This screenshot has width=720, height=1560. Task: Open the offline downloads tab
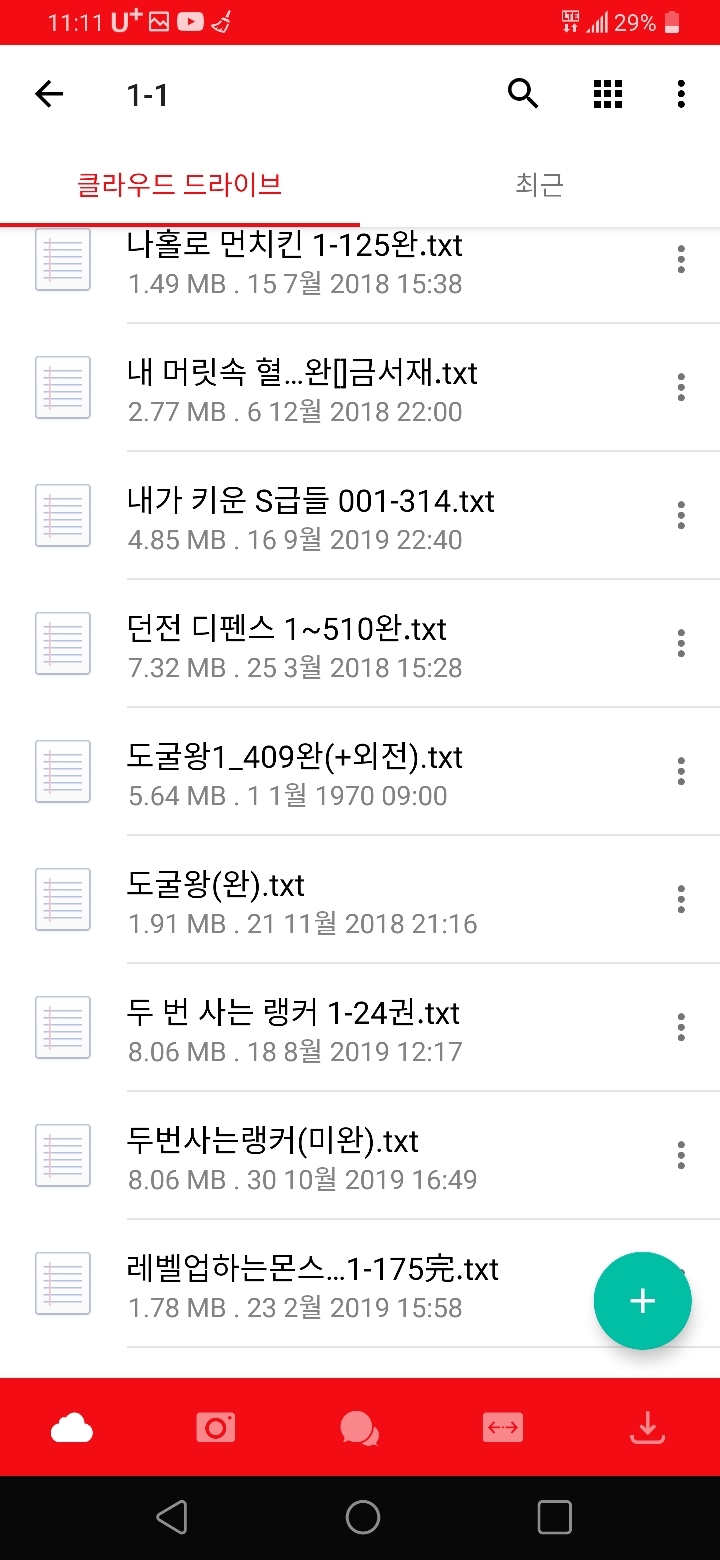647,1428
